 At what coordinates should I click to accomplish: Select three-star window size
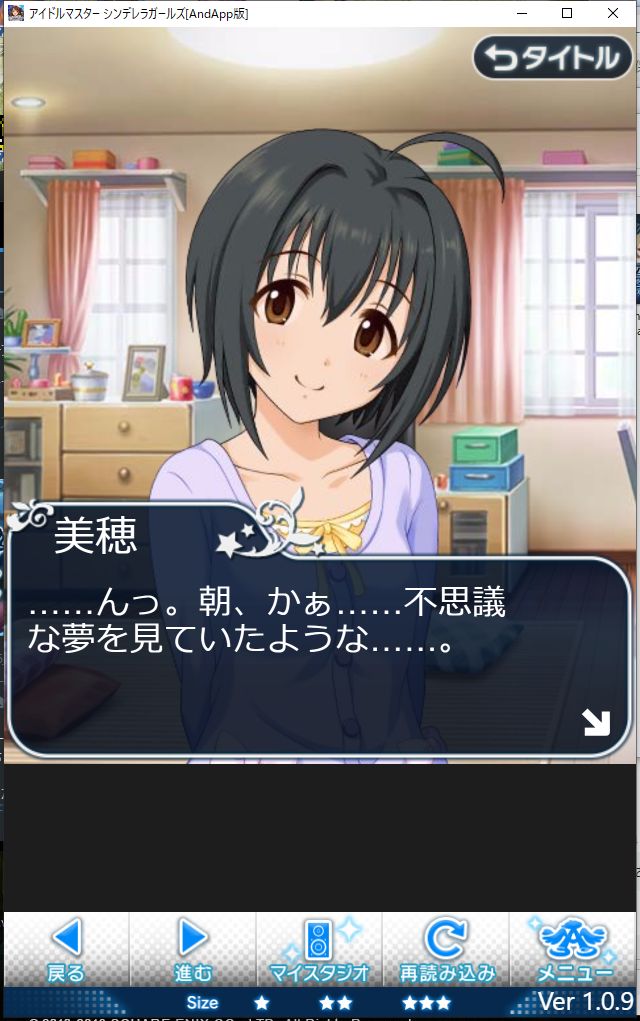tap(426, 1002)
